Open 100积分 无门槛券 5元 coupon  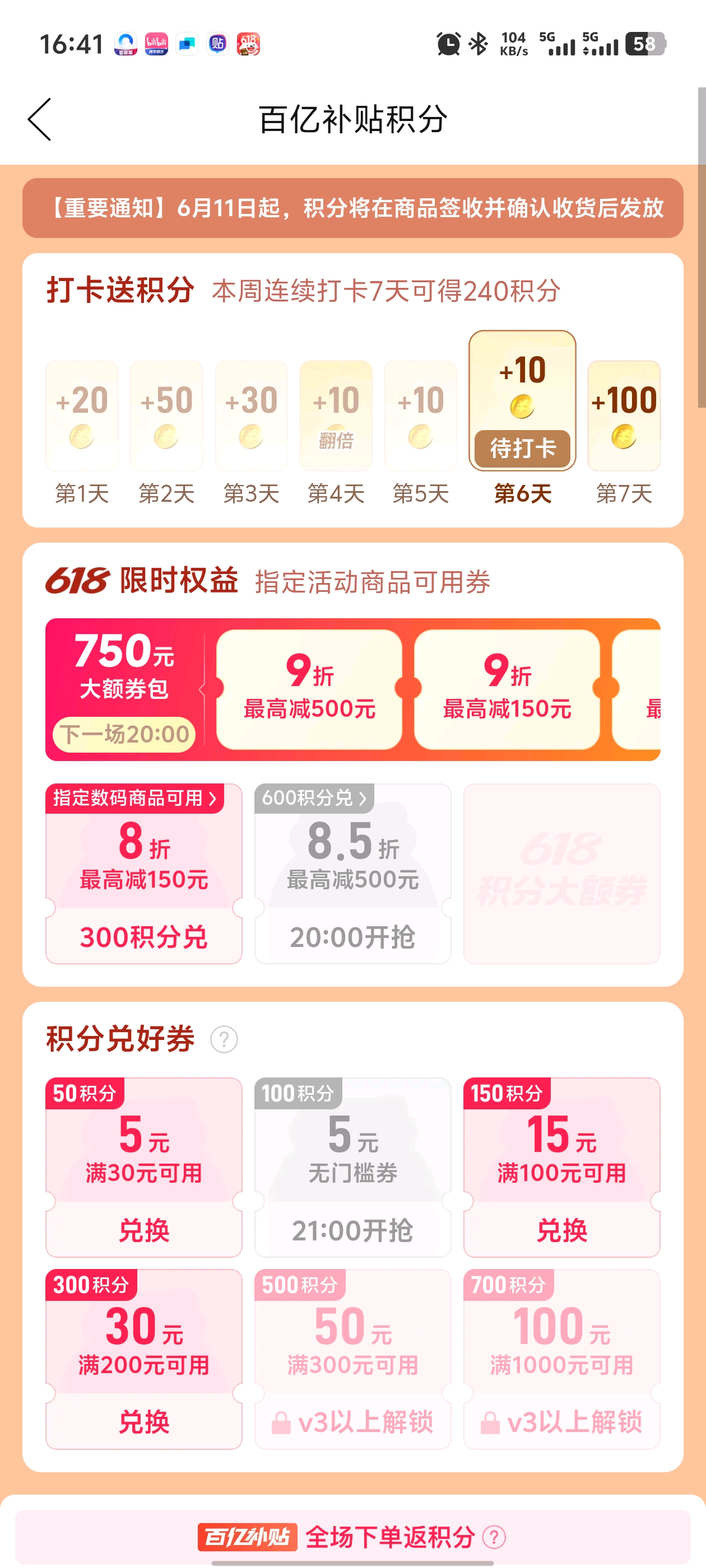[x=352, y=1168]
